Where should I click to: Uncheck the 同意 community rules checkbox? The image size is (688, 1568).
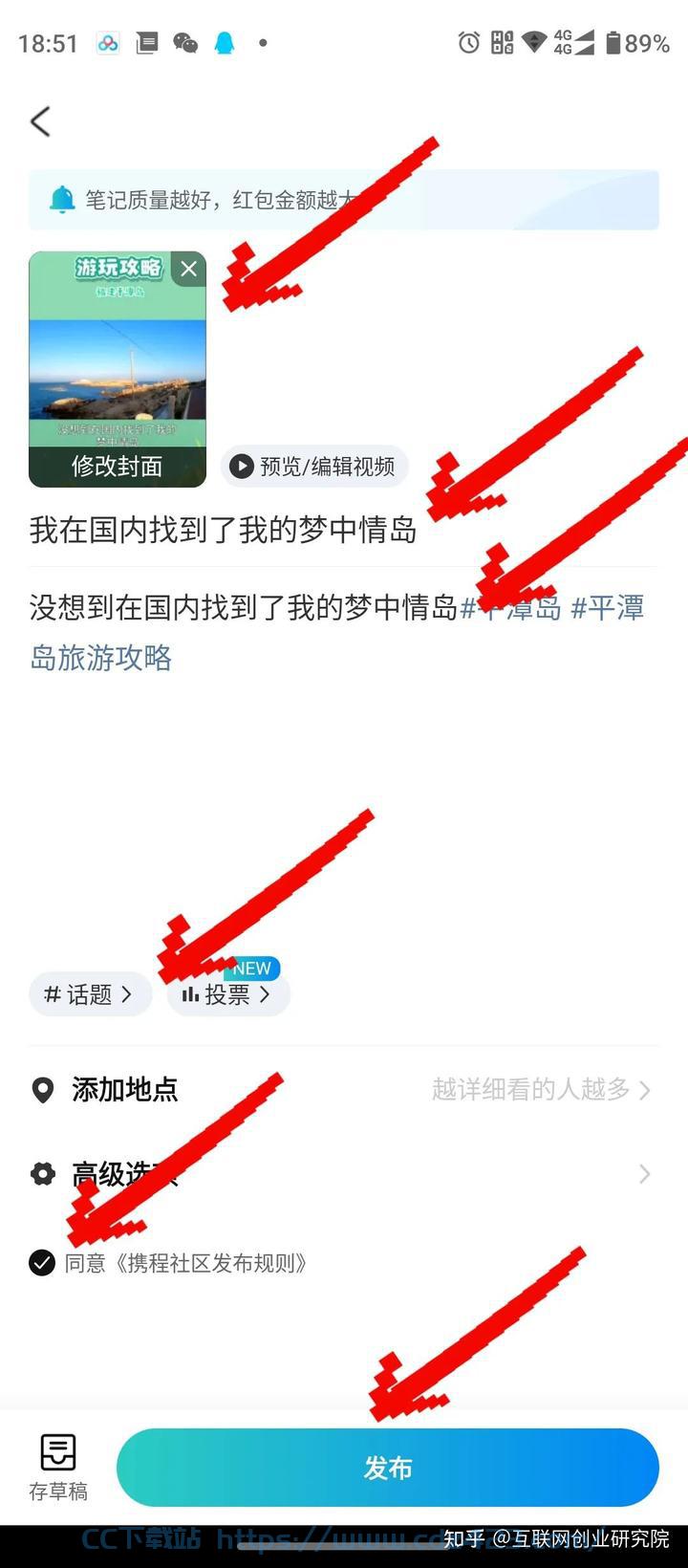click(x=42, y=1263)
